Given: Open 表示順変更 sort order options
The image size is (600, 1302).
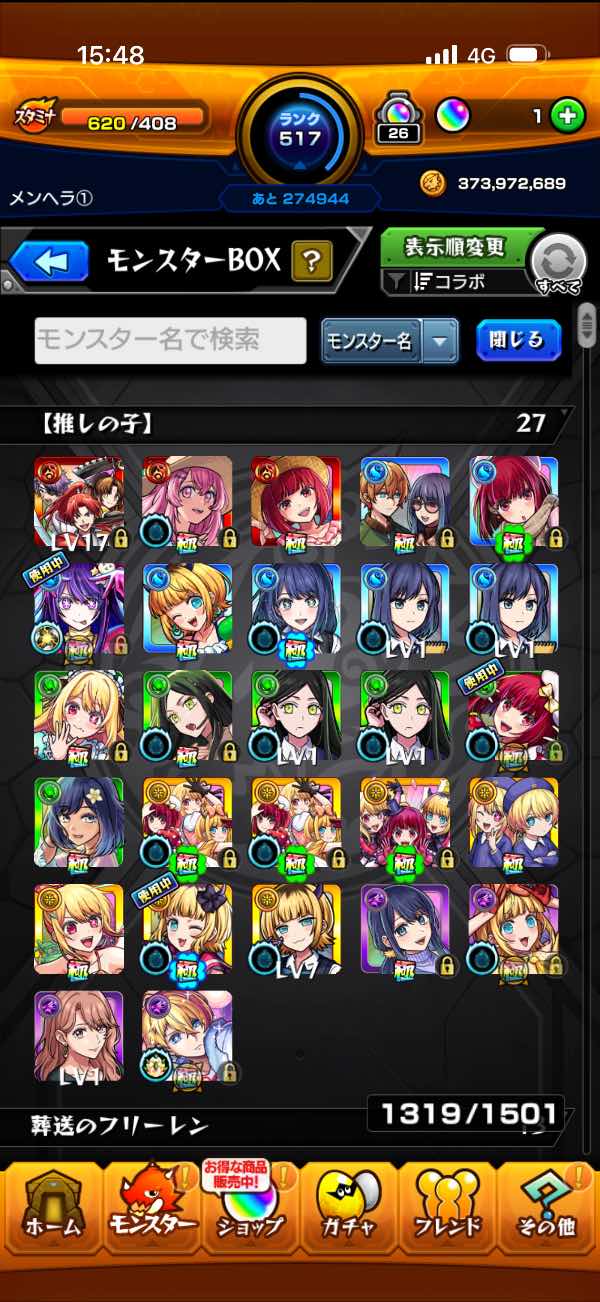Looking at the screenshot, I should (456, 247).
